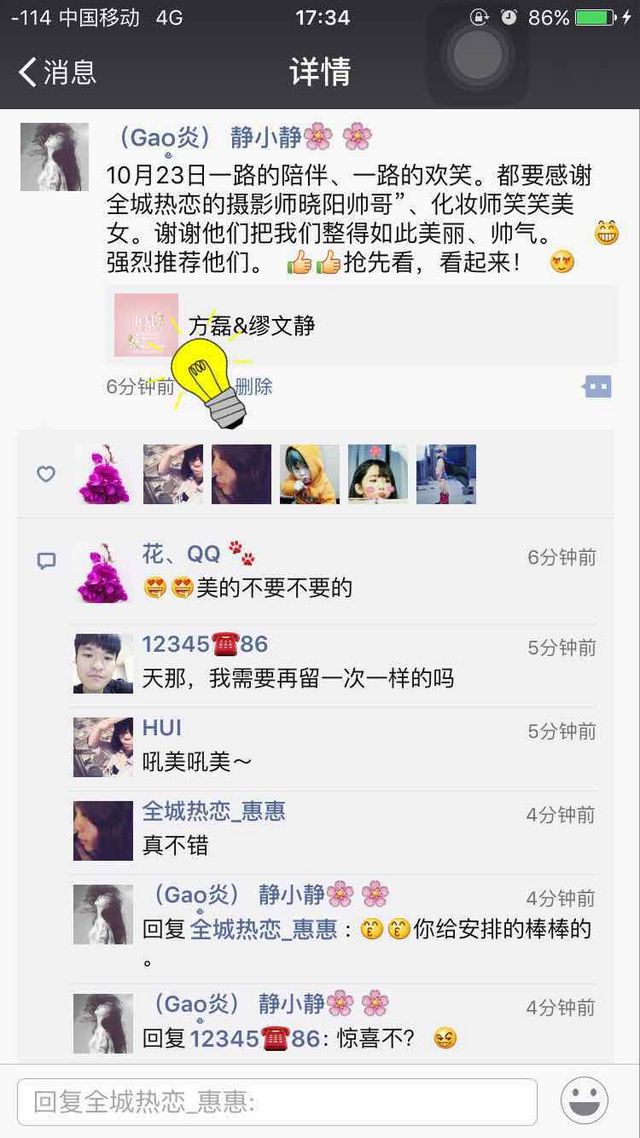Viewport: 640px width, 1138px height.
Task: Tap the 全城热恋_惠惠 comment 真不错
Action: pos(332,832)
